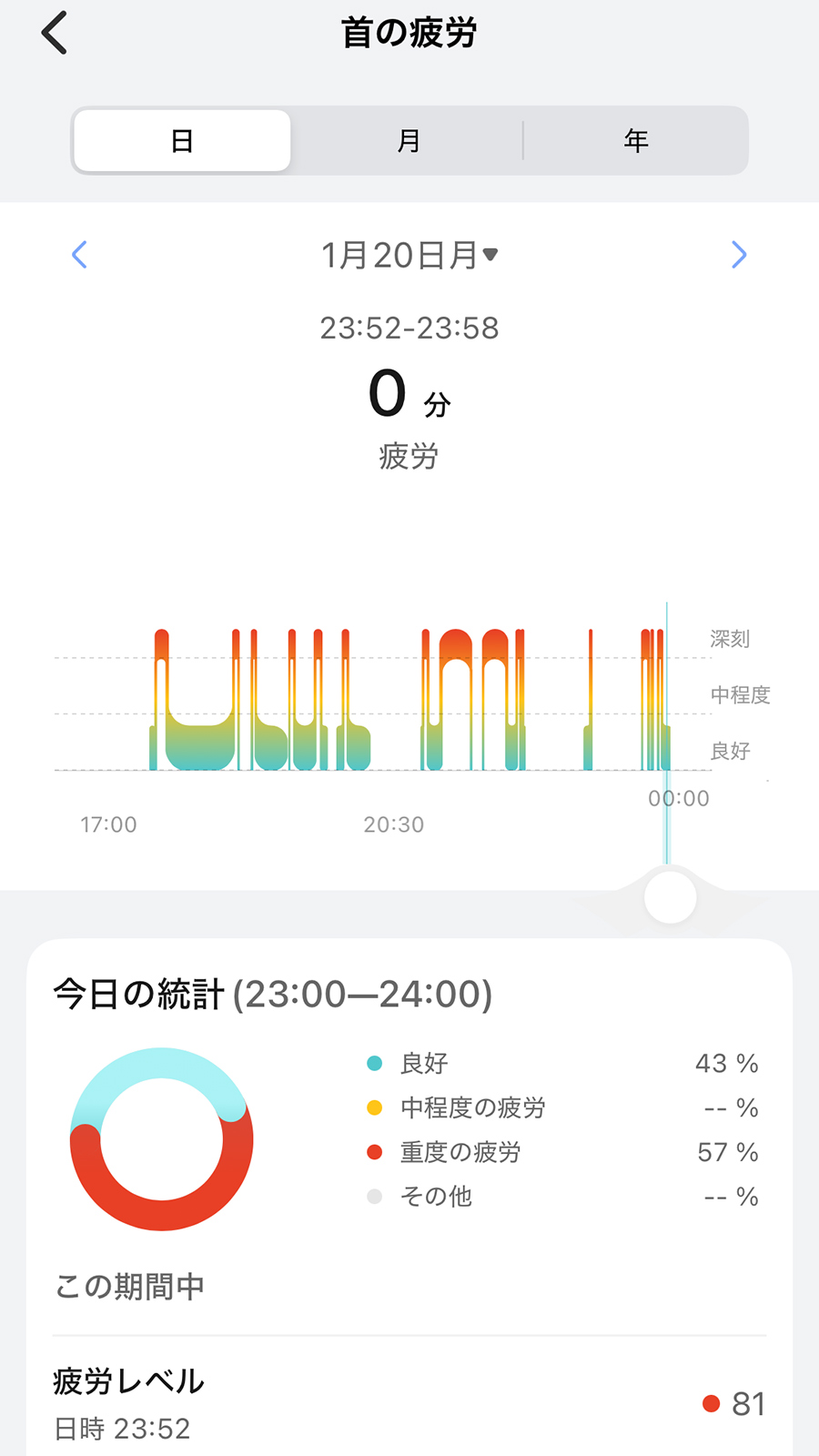Viewport: 819px width, 1456px height.
Task: Switch to the 日 daily view tab
Action: [x=182, y=140]
